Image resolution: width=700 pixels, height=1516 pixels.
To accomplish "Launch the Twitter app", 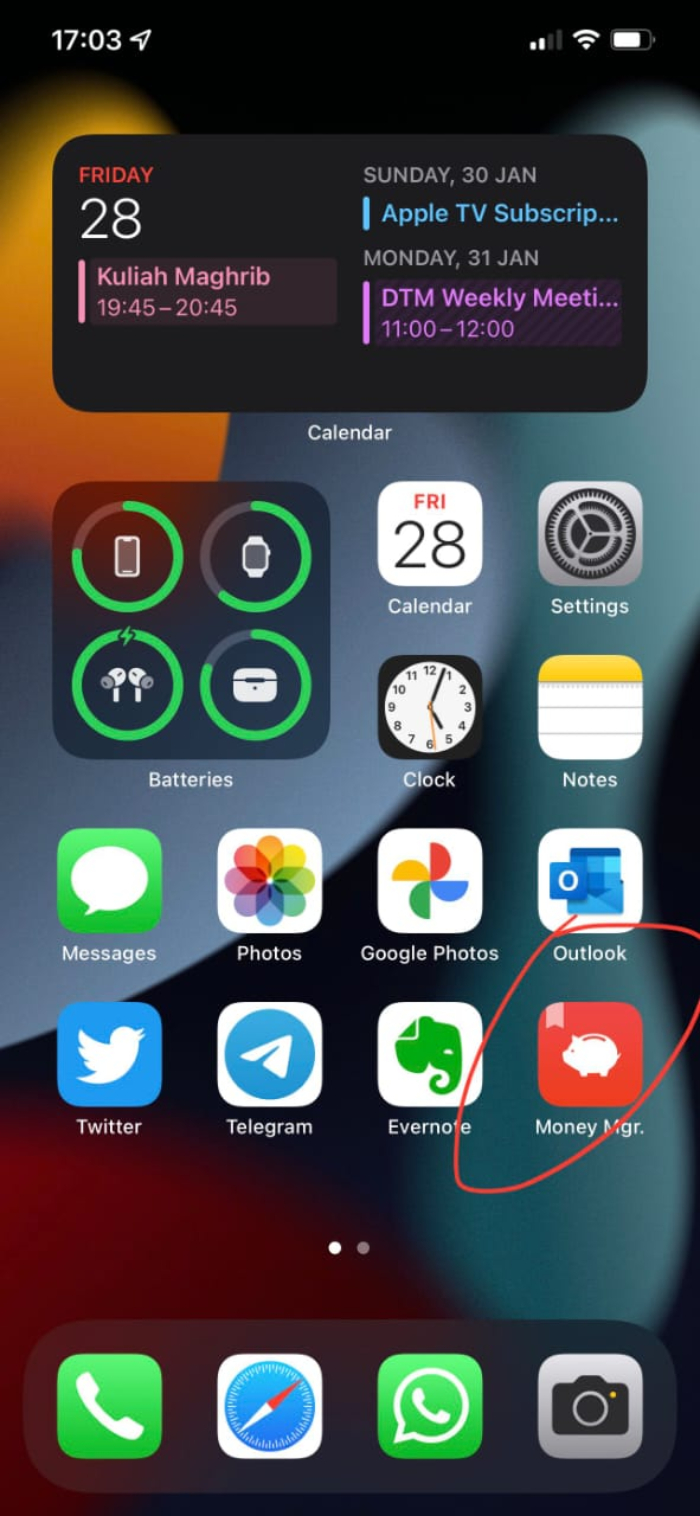I will 109,1054.
